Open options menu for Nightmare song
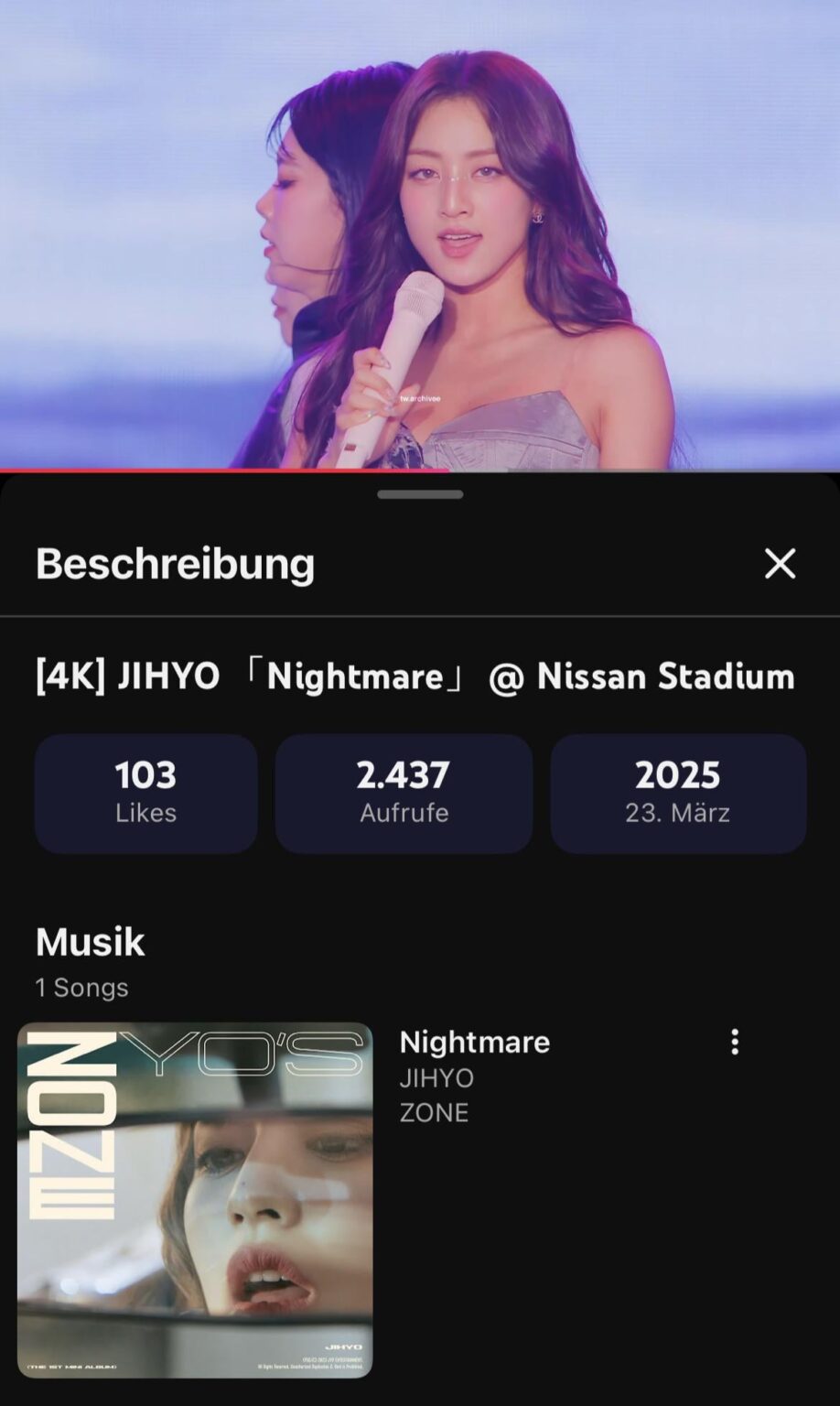 point(735,1042)
